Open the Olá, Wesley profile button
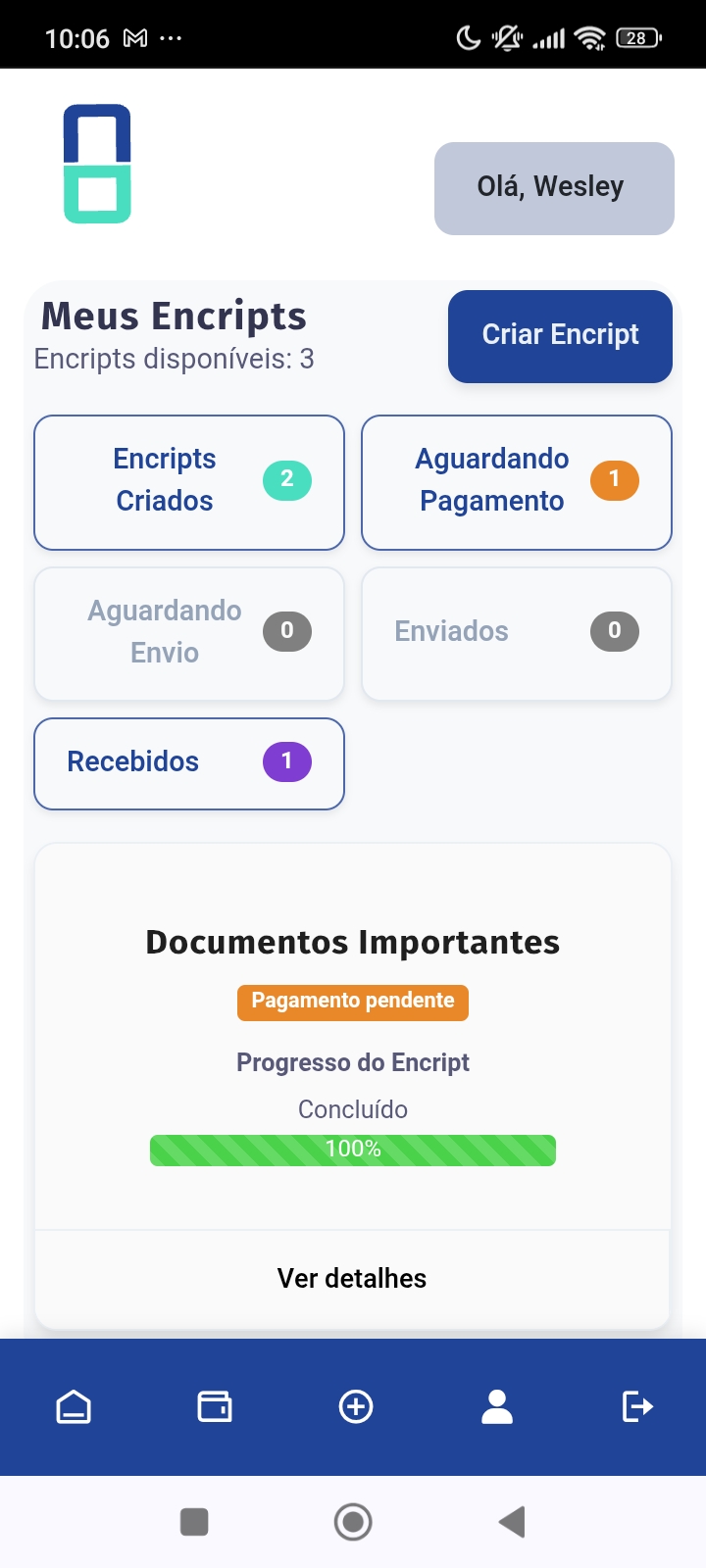 pyautogui.click(x=554, y=188)
